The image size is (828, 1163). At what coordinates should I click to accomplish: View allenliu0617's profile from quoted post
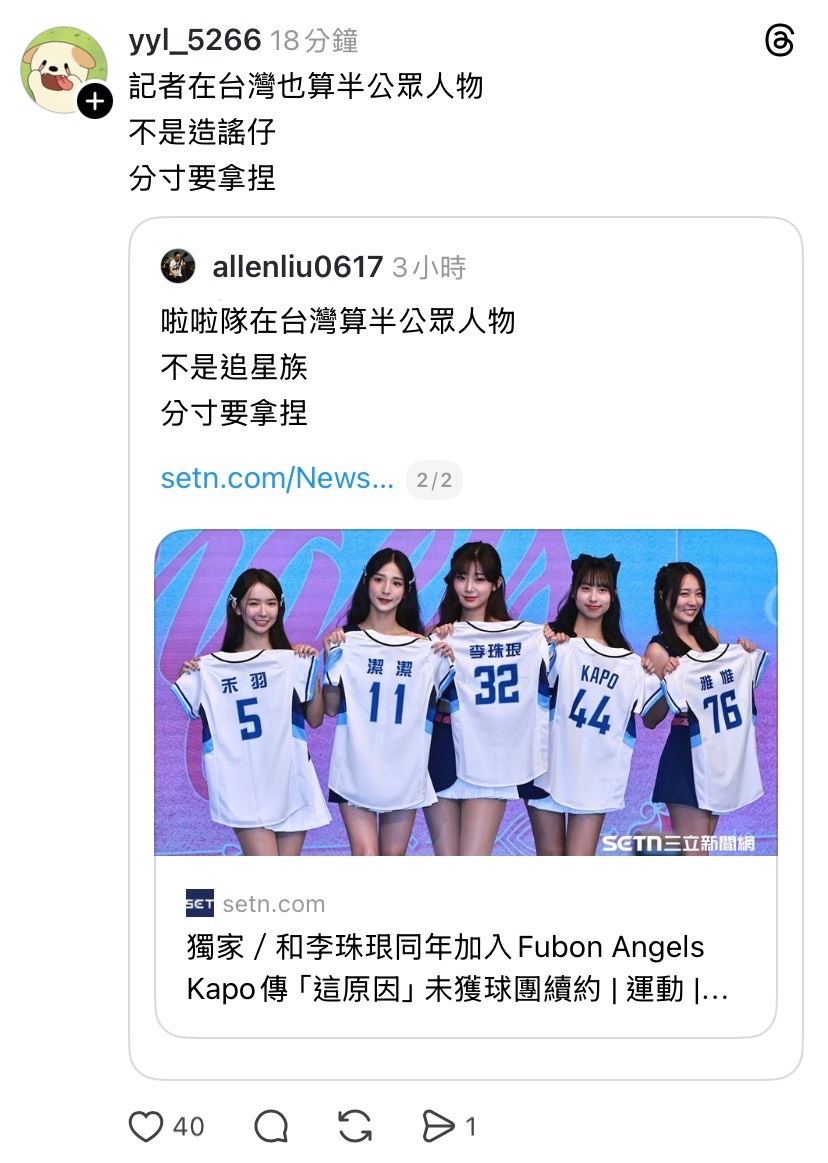pyautogui.click(x=297, y=267)
